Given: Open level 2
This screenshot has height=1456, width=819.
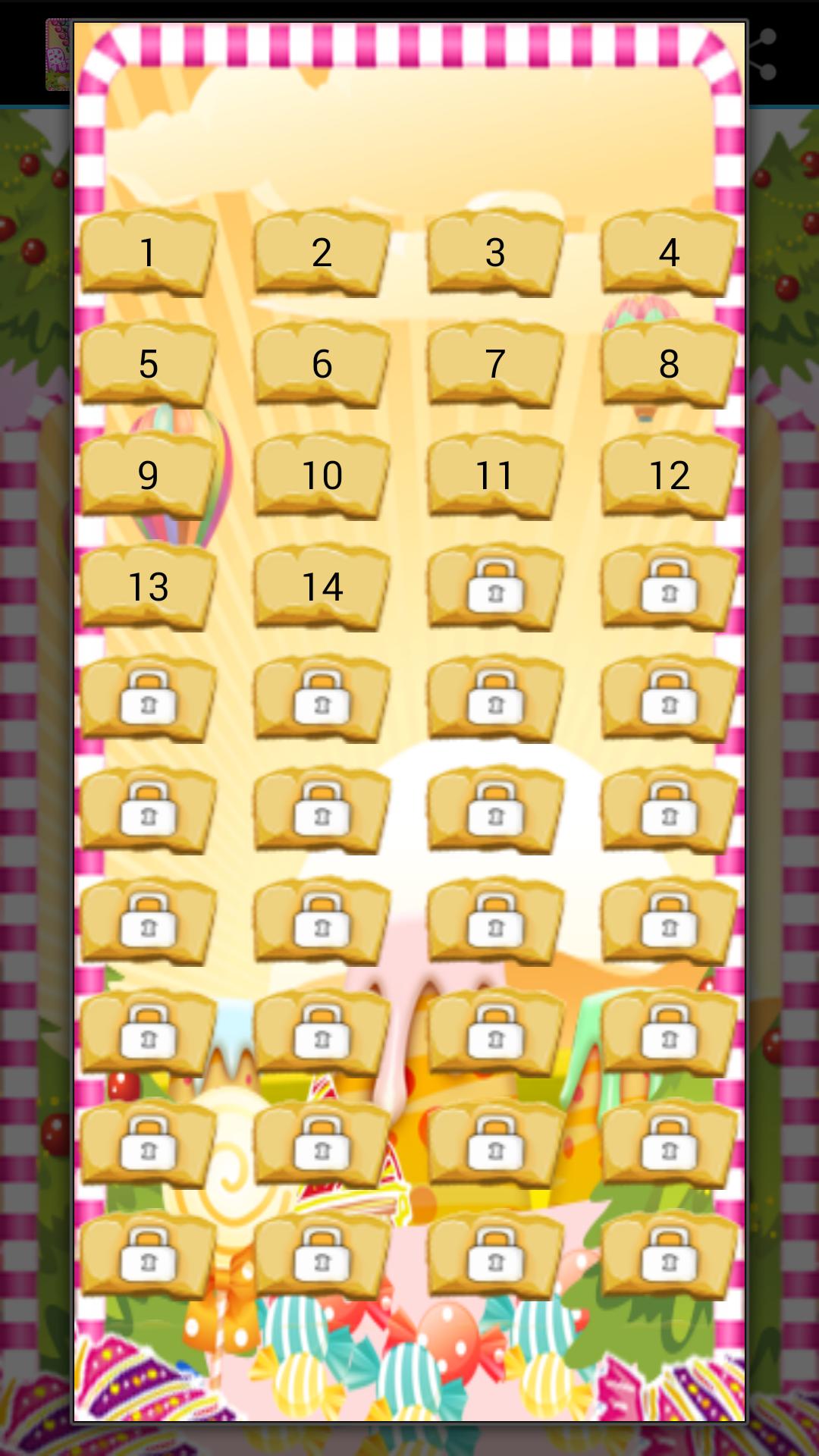Looking at the screenshot, I should pyautogui.click(x=322, y=253).
